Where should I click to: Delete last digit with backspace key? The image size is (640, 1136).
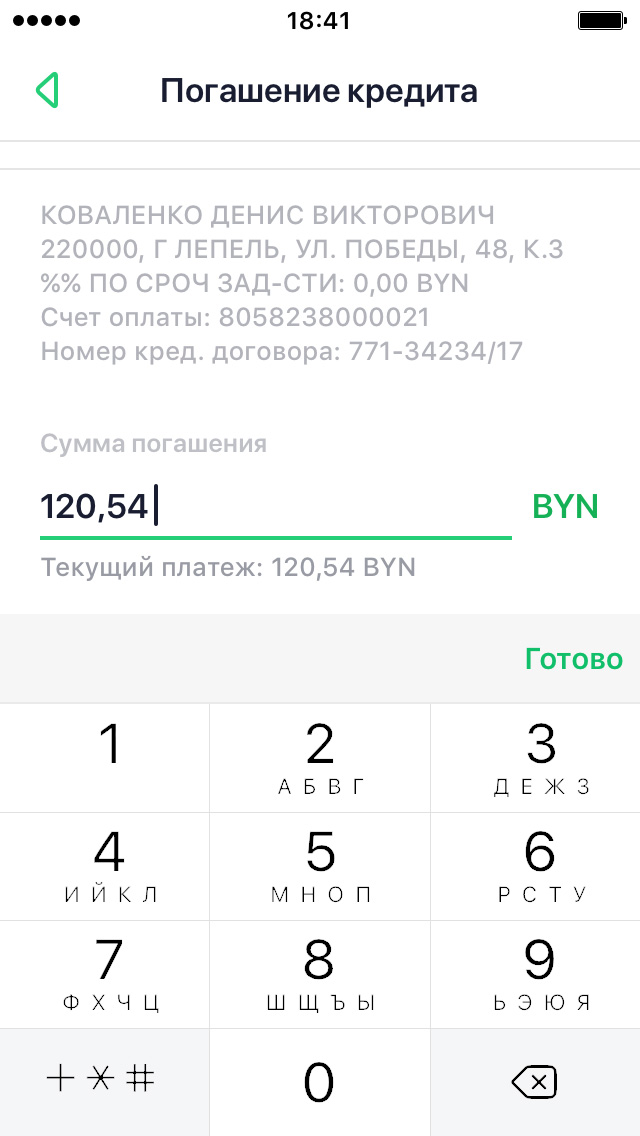pyautogui.click(x=535, y=1081)
